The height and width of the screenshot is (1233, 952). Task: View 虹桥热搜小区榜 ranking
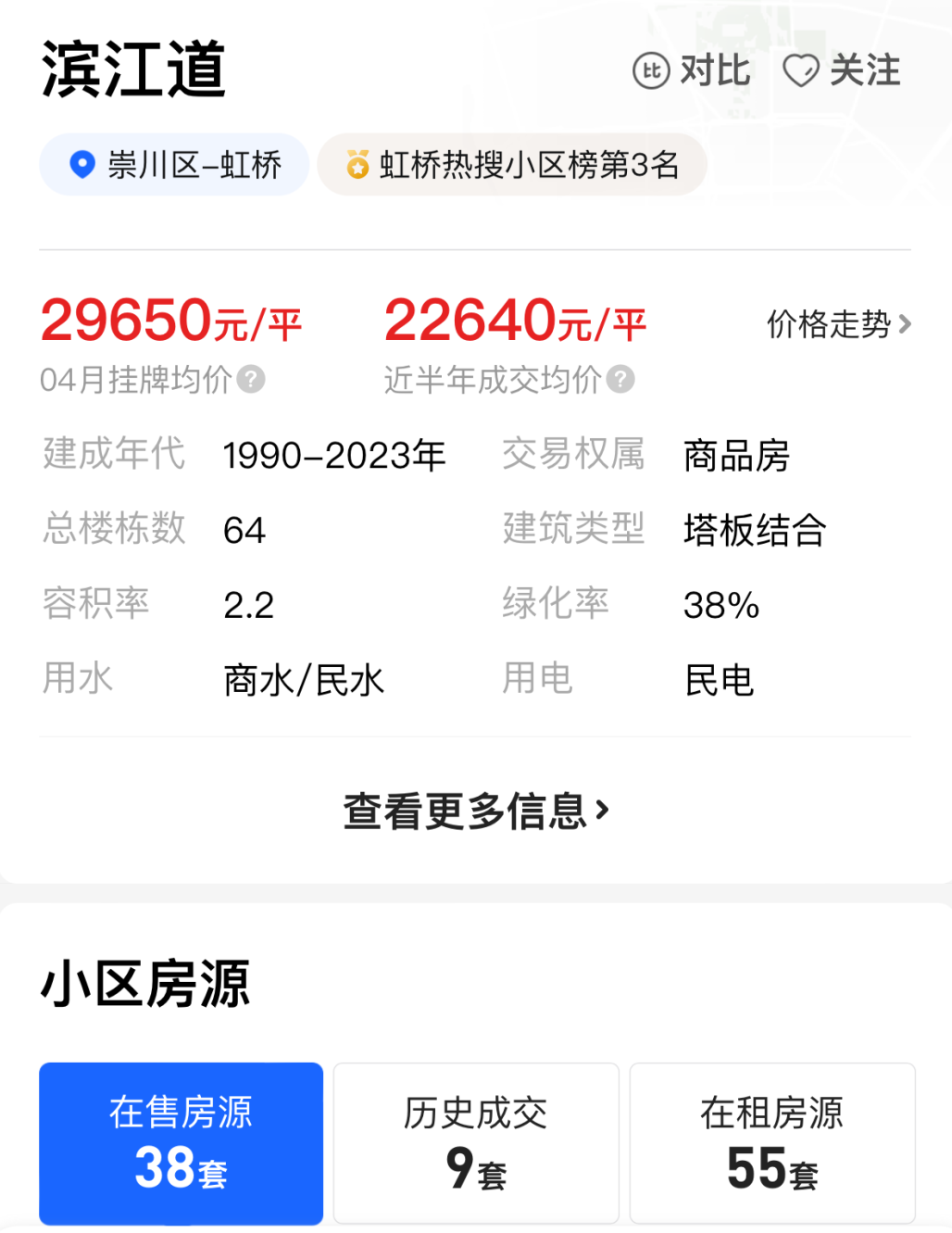512,165
